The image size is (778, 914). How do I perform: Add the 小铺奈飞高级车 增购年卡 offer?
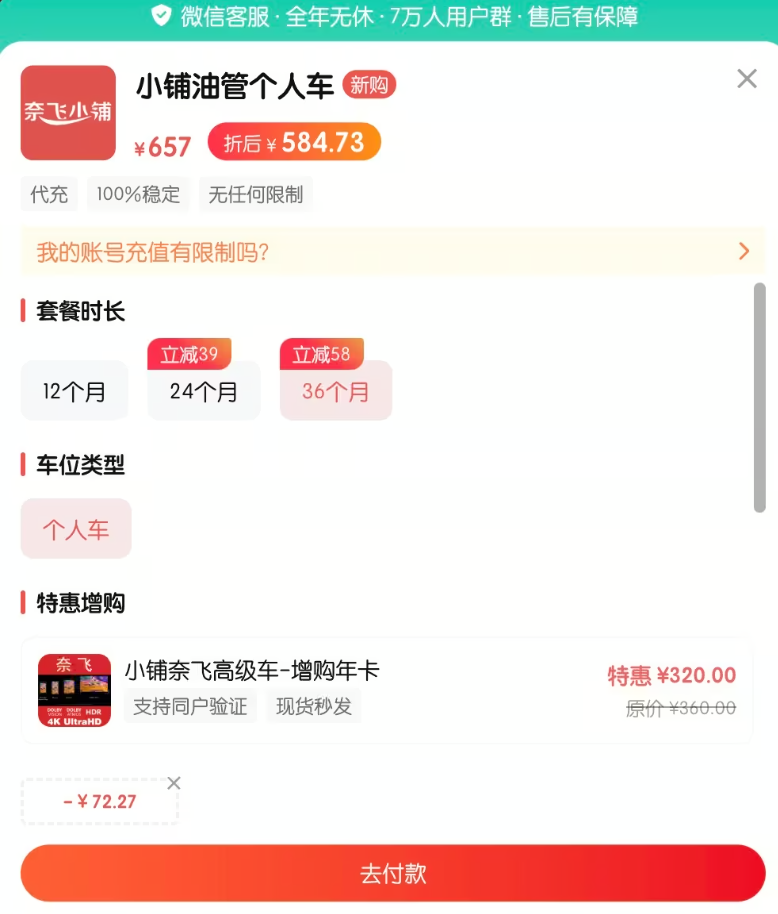(386, 690)
